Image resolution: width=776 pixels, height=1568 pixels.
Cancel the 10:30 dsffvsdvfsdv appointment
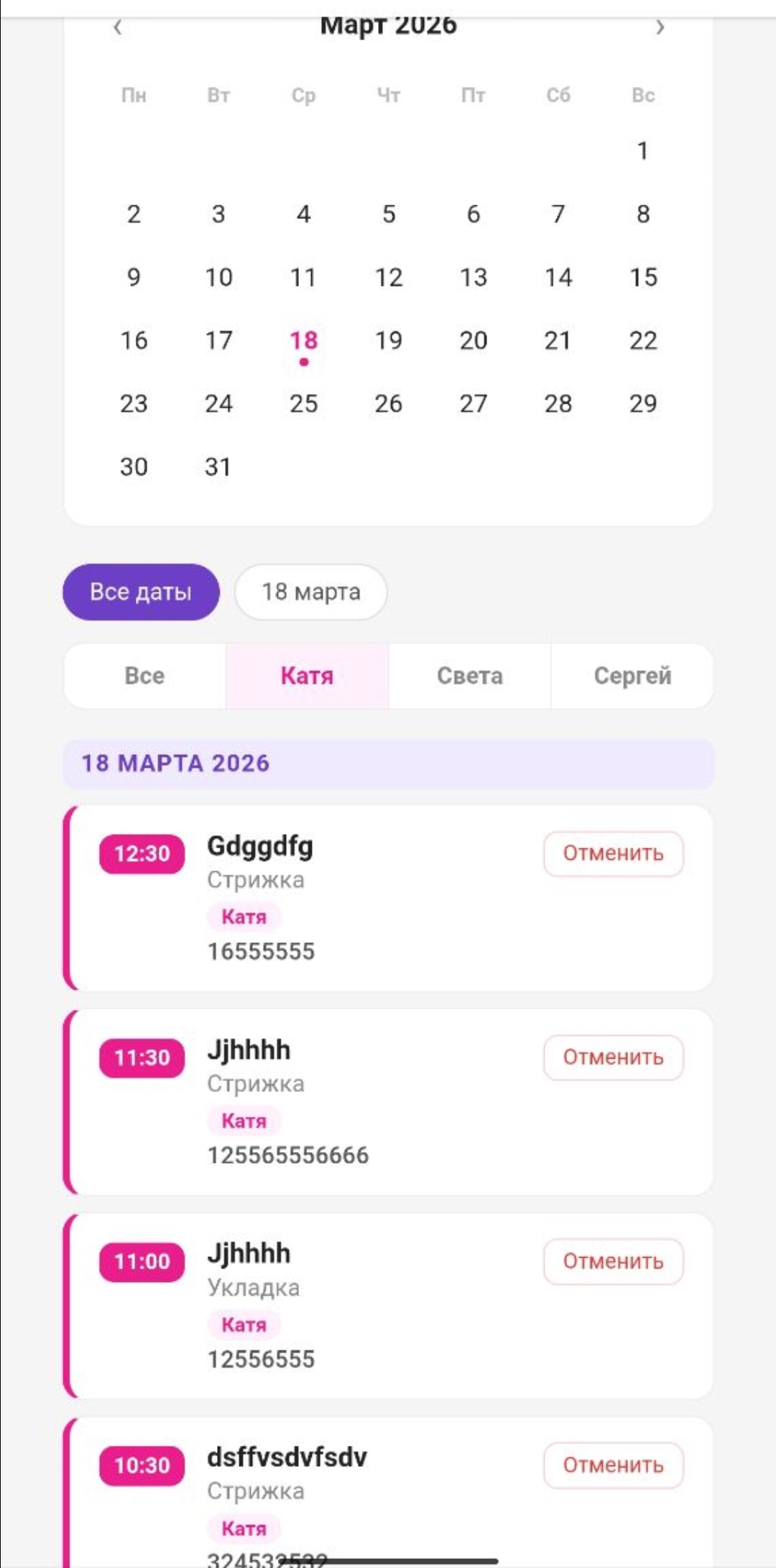[613, 1465]
